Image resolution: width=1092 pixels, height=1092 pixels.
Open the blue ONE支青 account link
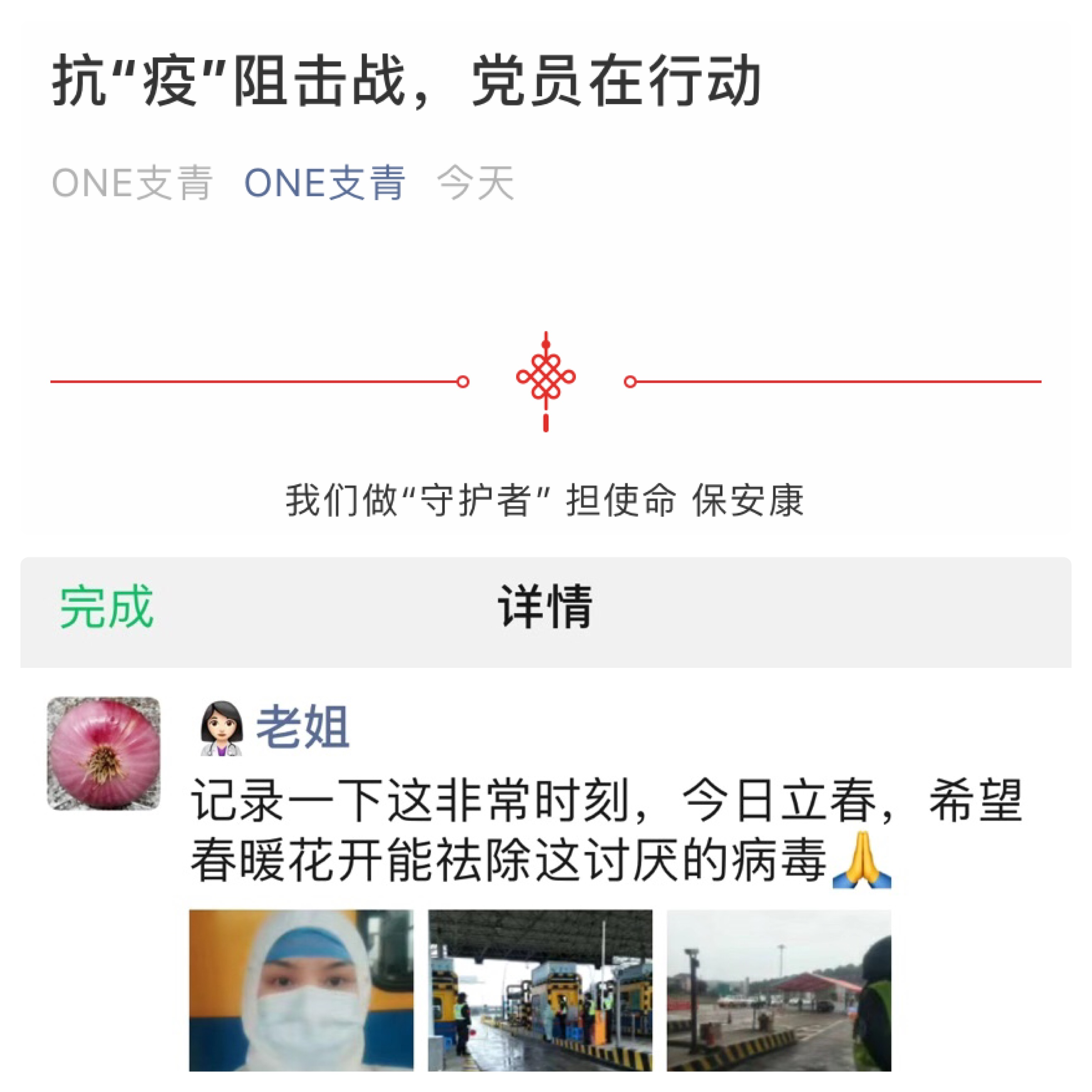(325, 183)
